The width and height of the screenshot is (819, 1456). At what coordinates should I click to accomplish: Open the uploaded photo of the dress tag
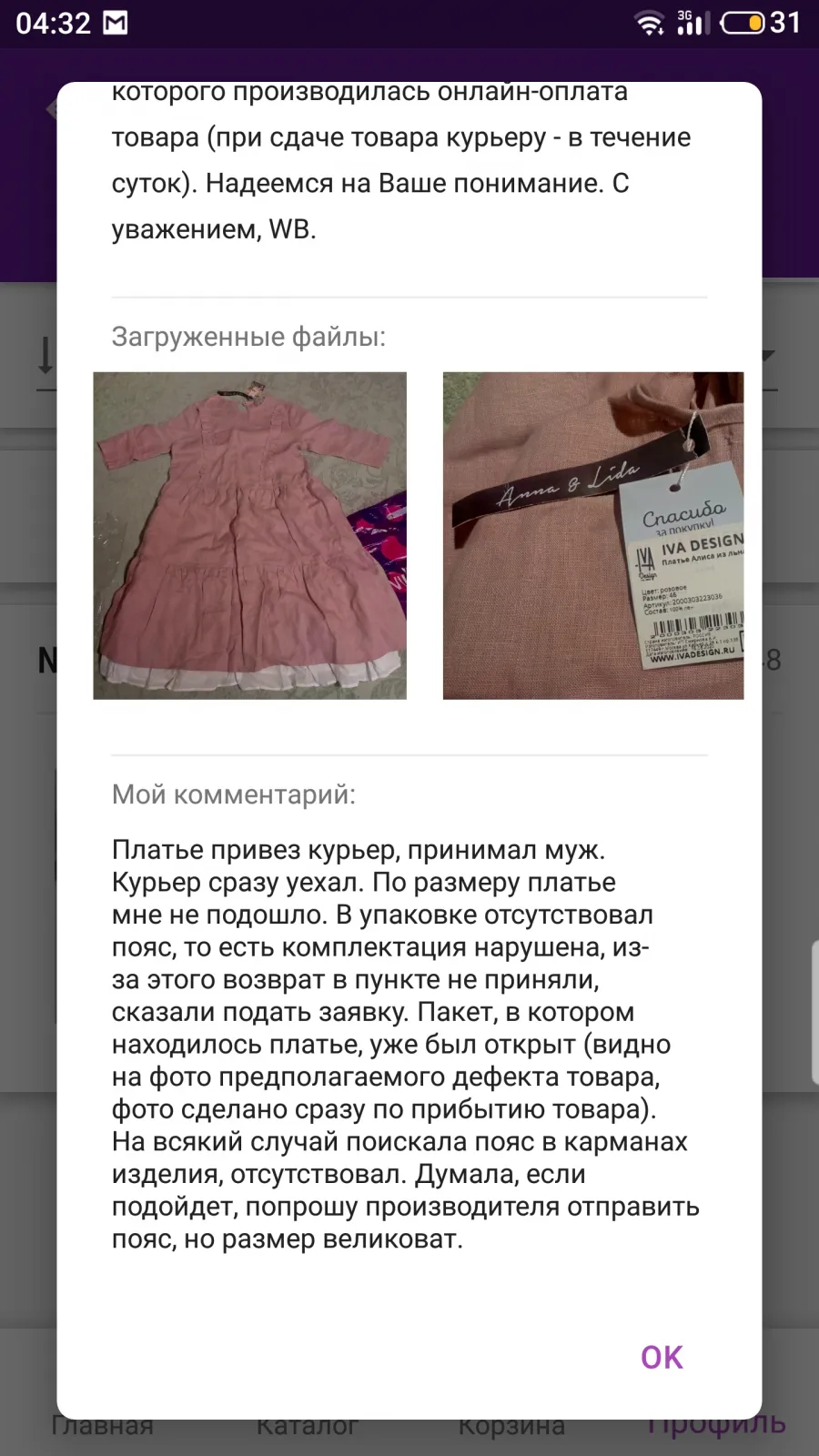(593, 535)
